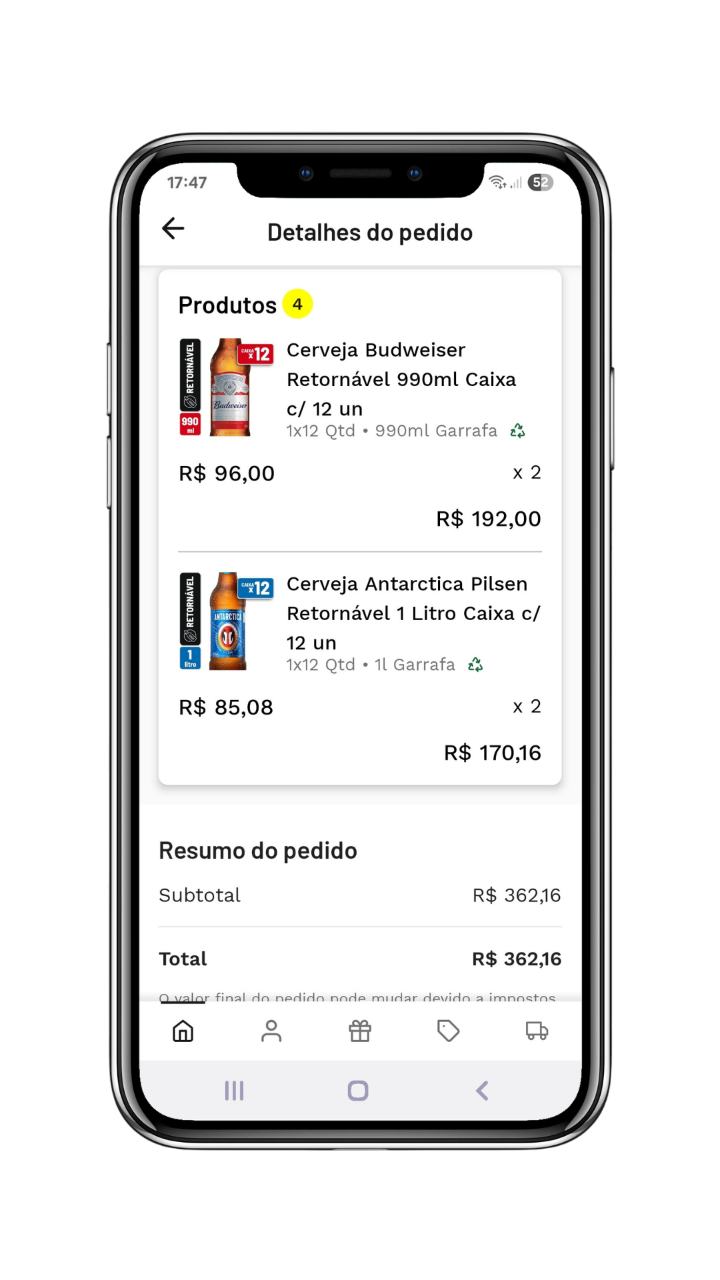Tap the system recent apps button
The height and width of the screenshot is (1280, 720).
(234, 1090)
